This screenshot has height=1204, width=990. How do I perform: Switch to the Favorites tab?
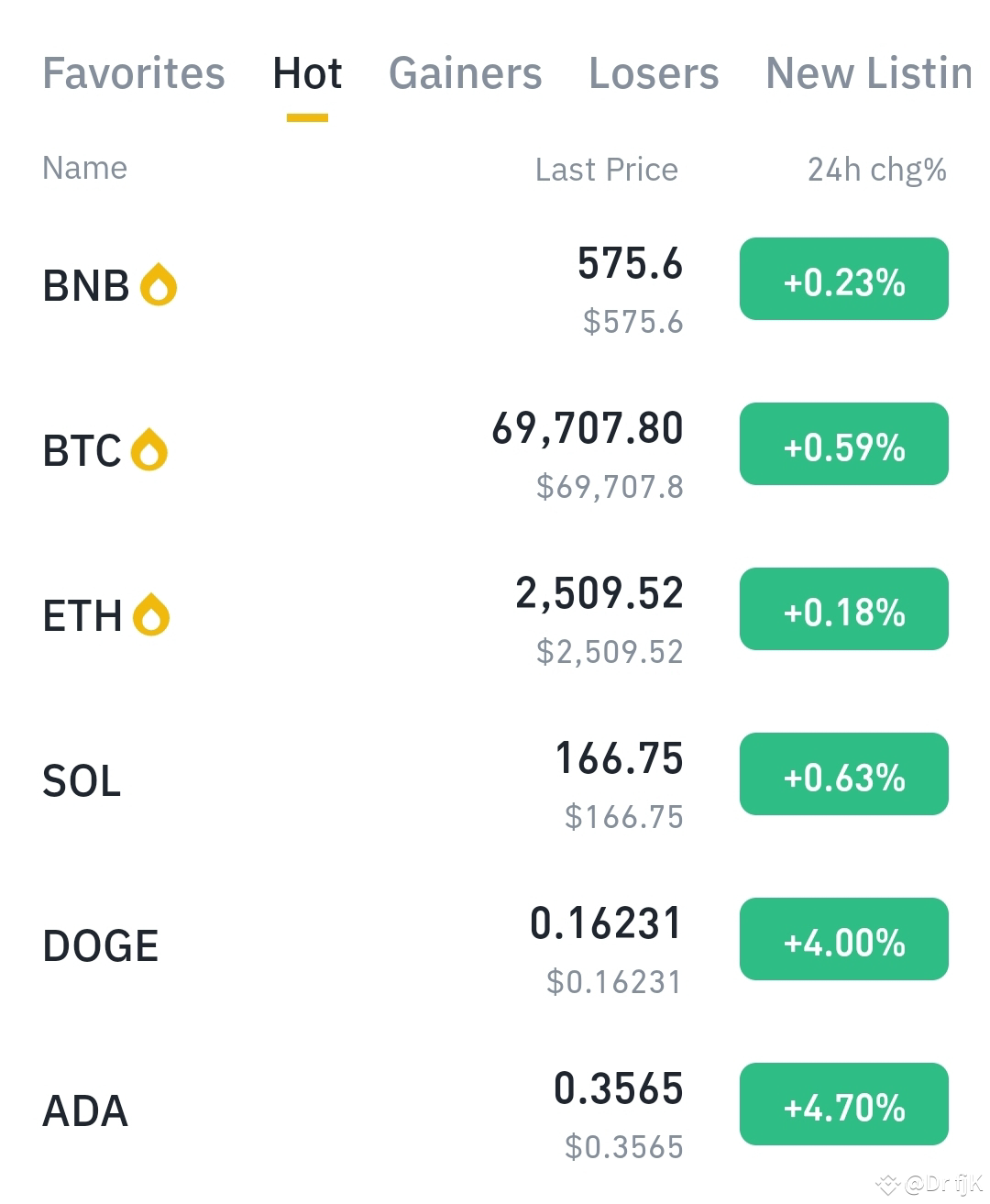pos(134,73)
